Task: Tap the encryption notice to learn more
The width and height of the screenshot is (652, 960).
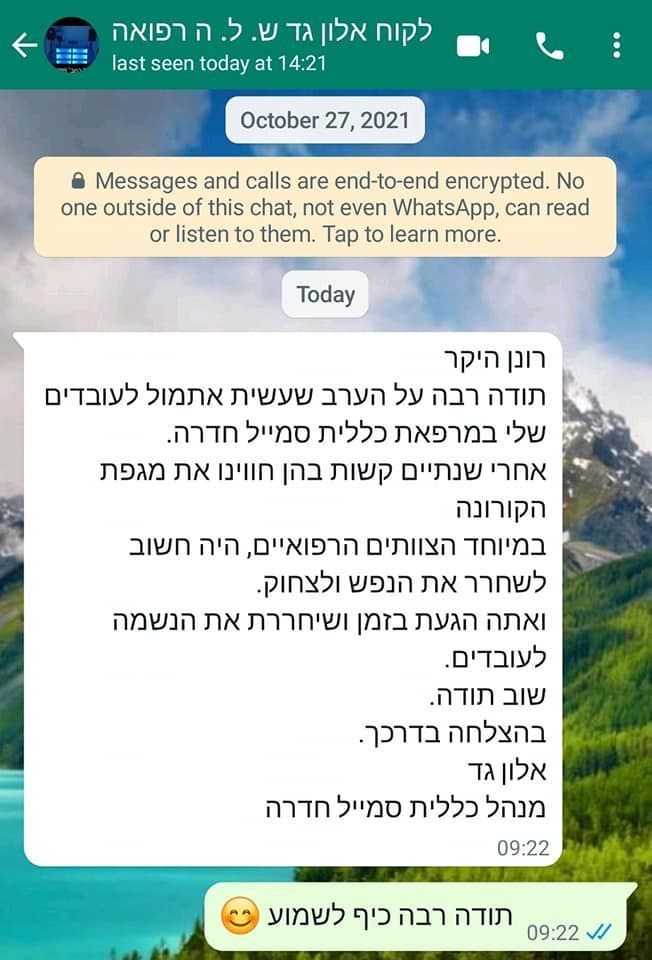Action: coord(325,208)
